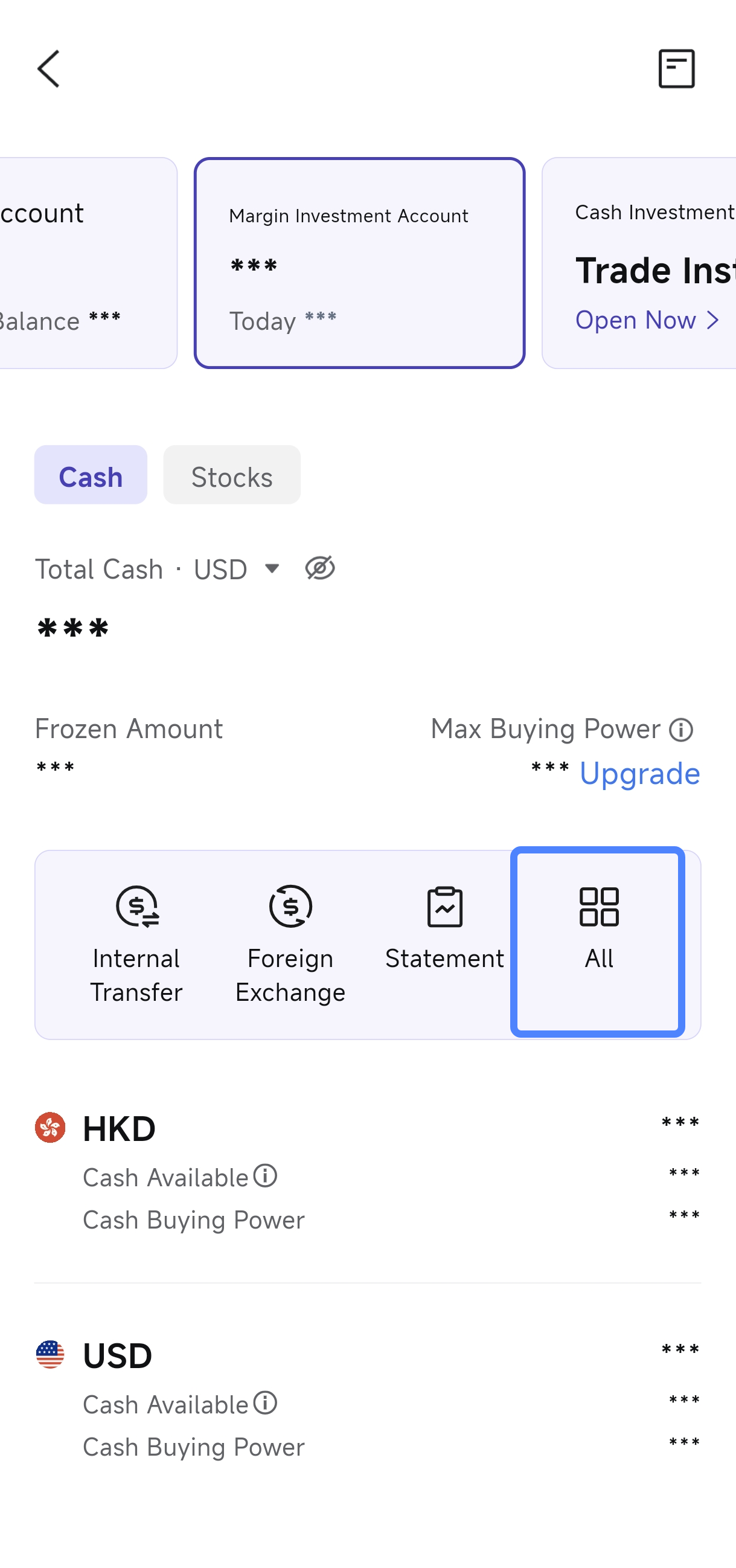Open Foreign Exchange
The image size is (736, 1568).
(x=291, y=943)
